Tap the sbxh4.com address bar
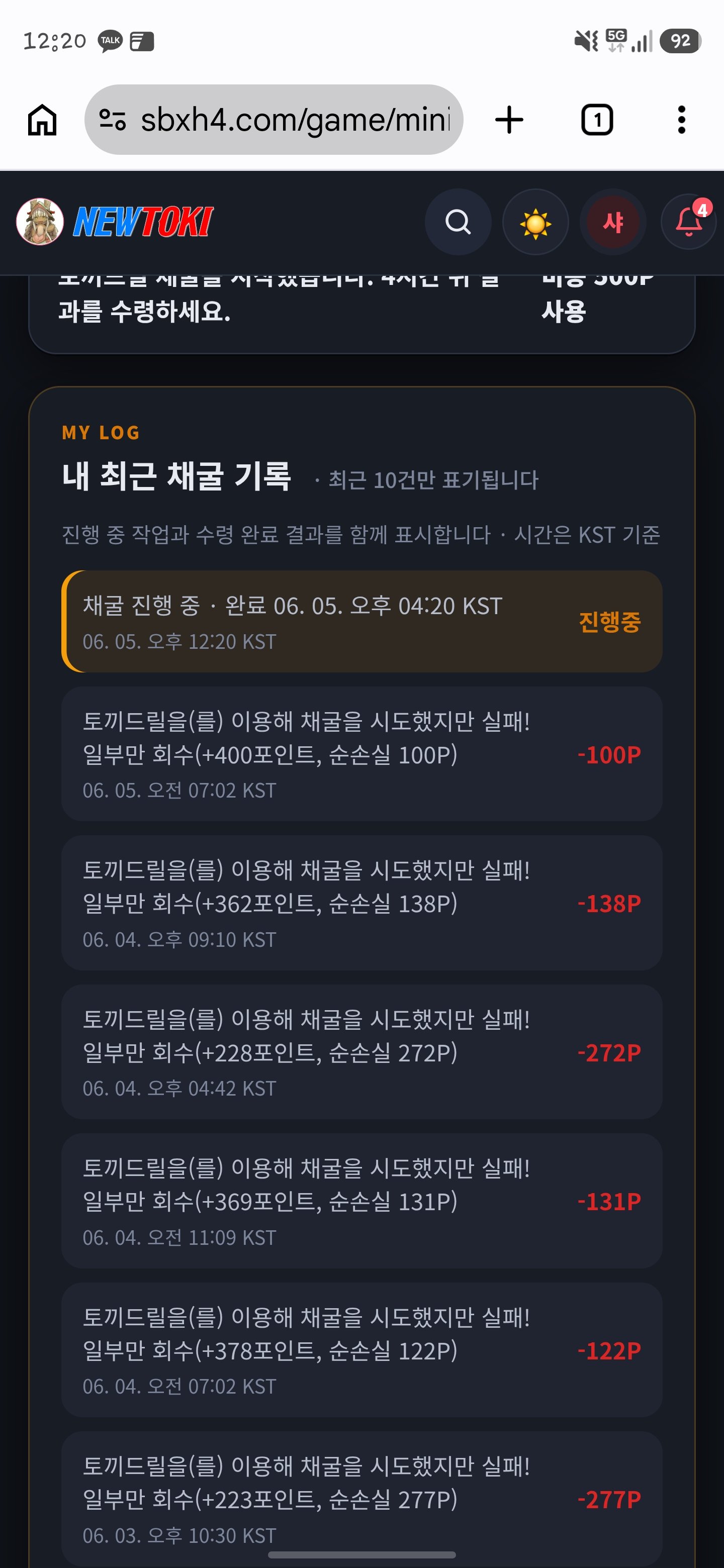The image size is (724, 1568). [x=274, y=119]
